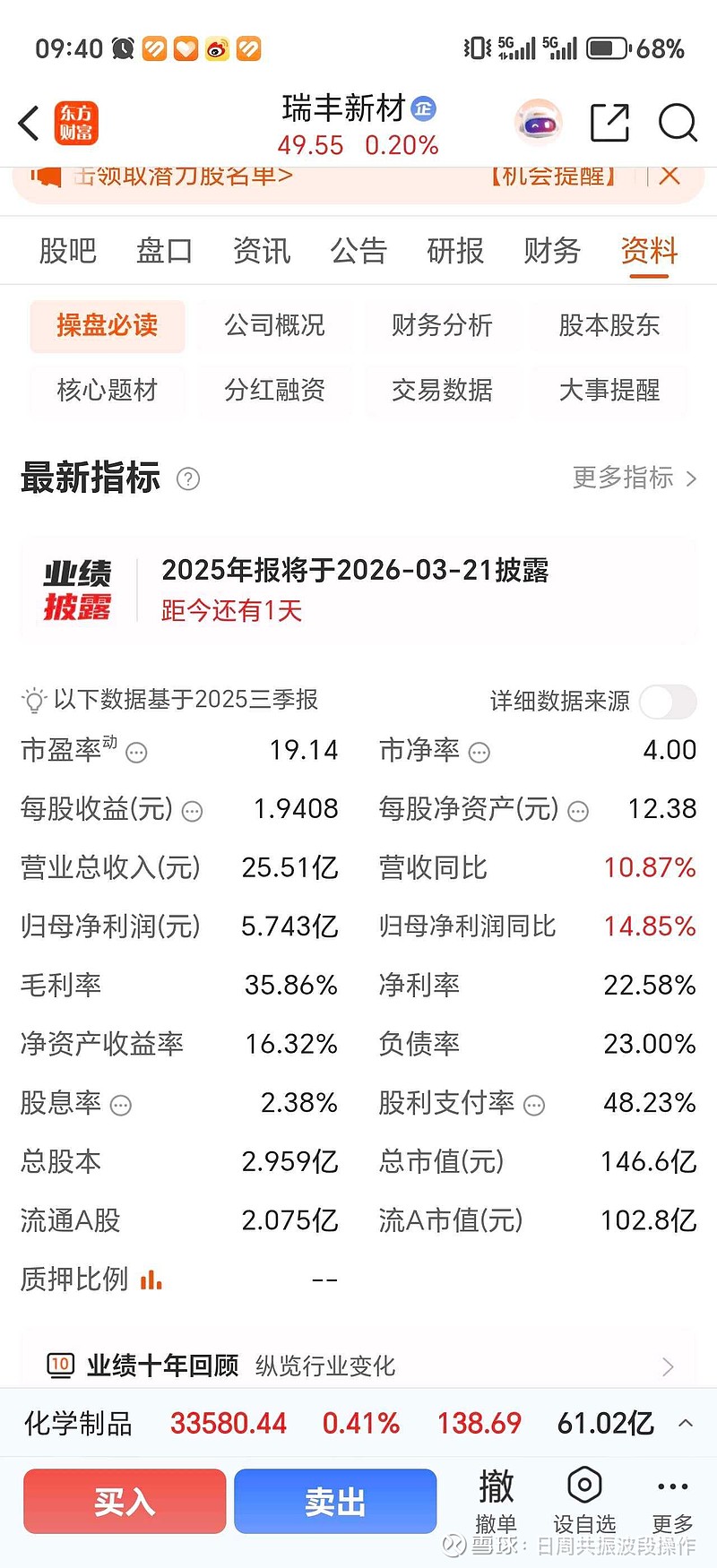Select the 公司概况 option

[275, 326]
